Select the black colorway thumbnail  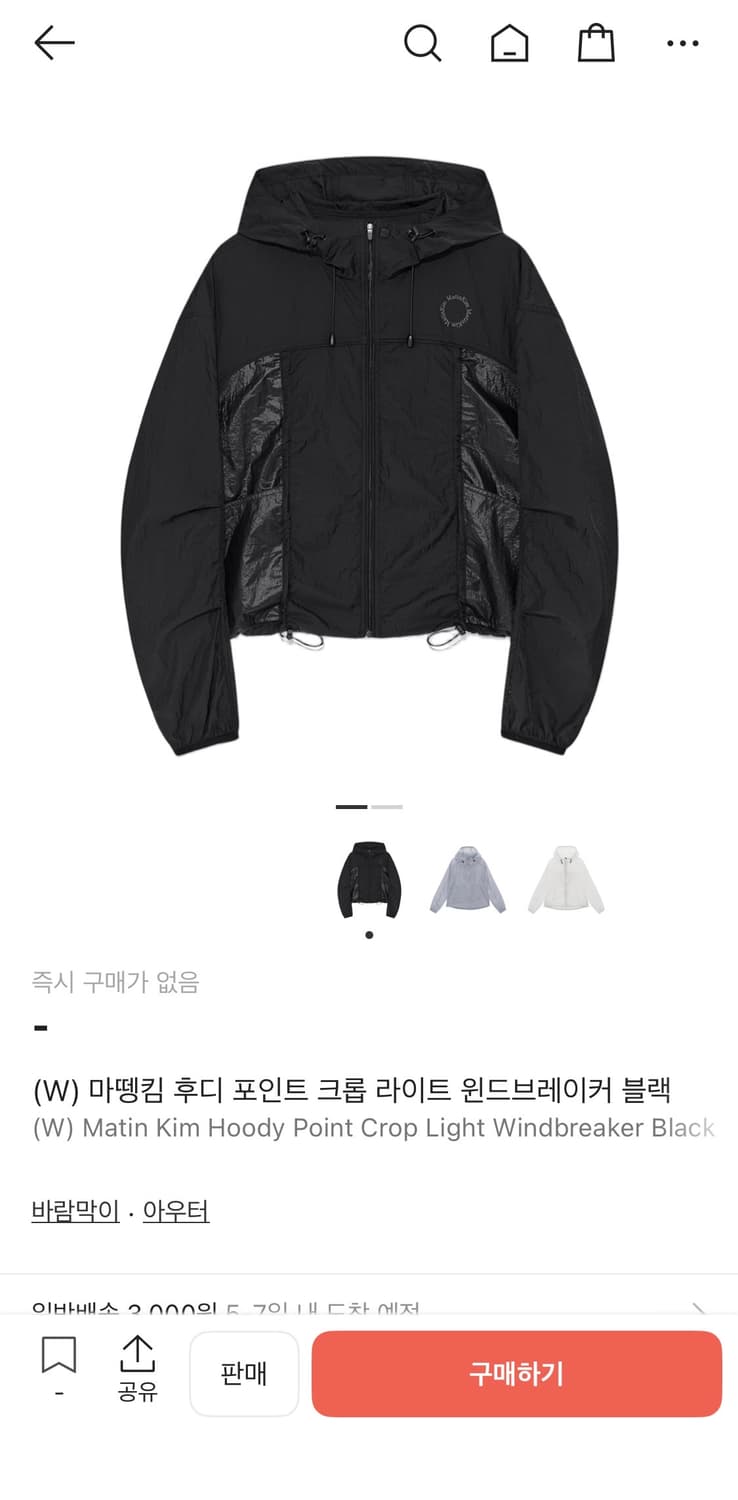[369, 878]
